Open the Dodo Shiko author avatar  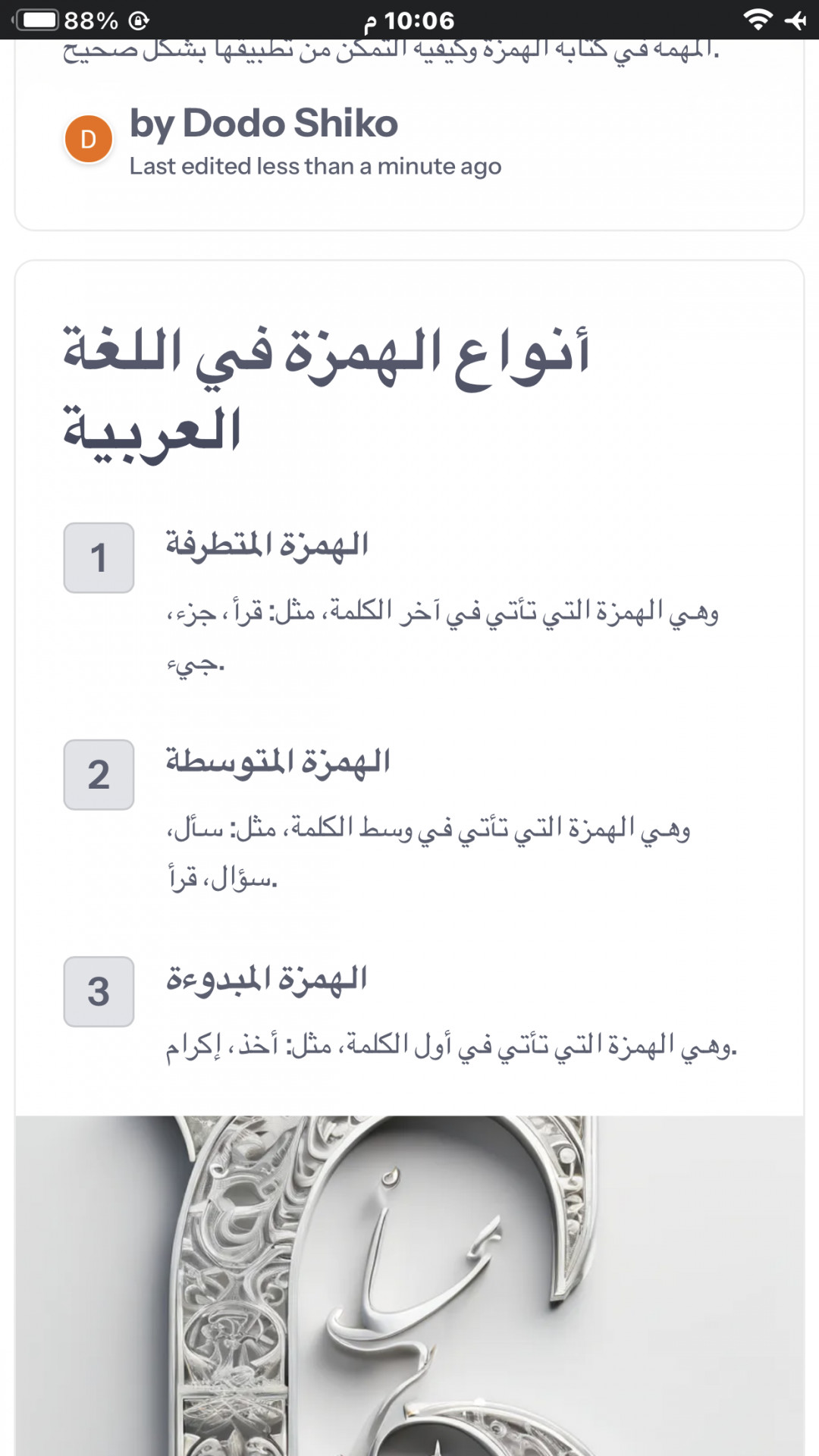coord(89,140)
